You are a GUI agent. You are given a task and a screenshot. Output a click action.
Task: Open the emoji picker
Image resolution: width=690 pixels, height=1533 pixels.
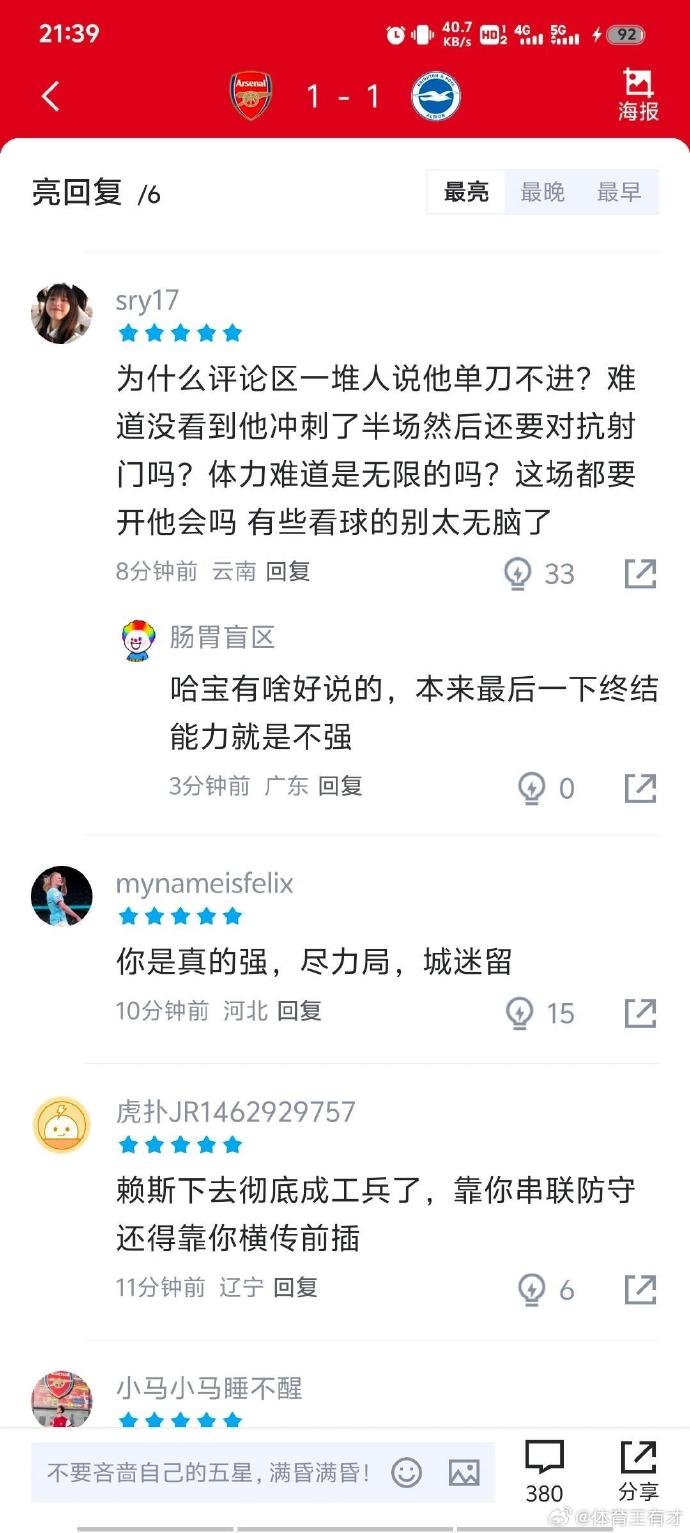tap(406, 1472)
